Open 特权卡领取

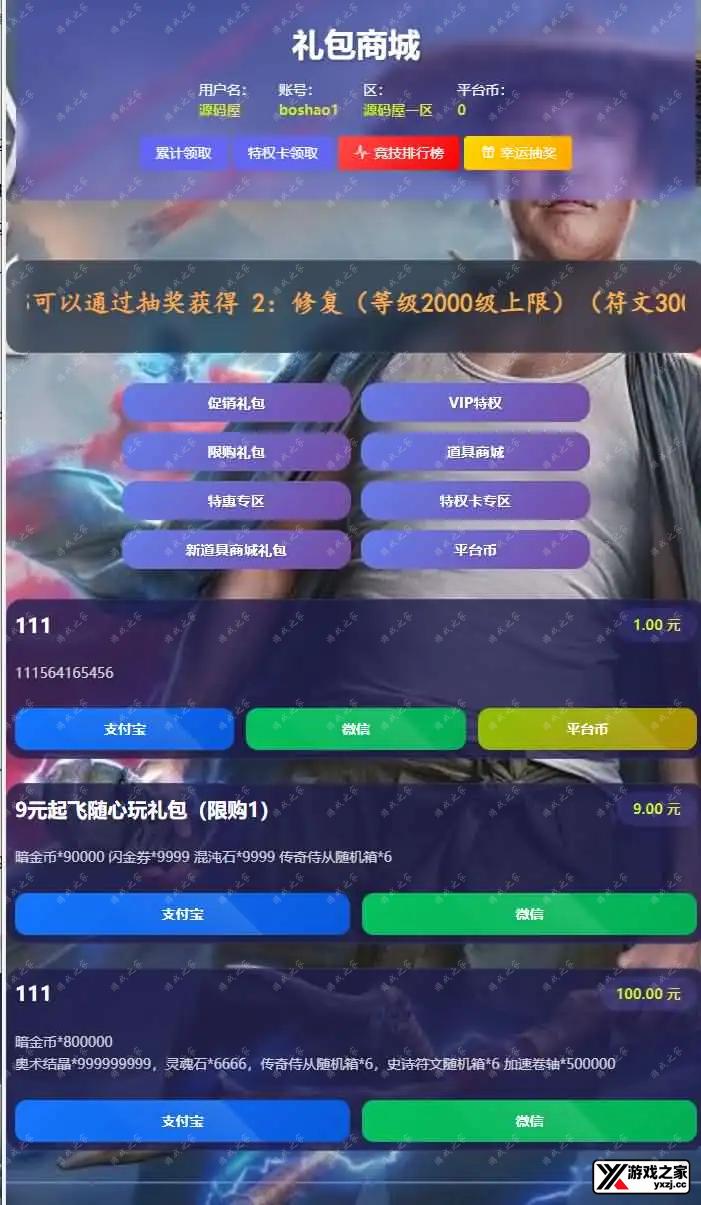[x=283, y=153]
